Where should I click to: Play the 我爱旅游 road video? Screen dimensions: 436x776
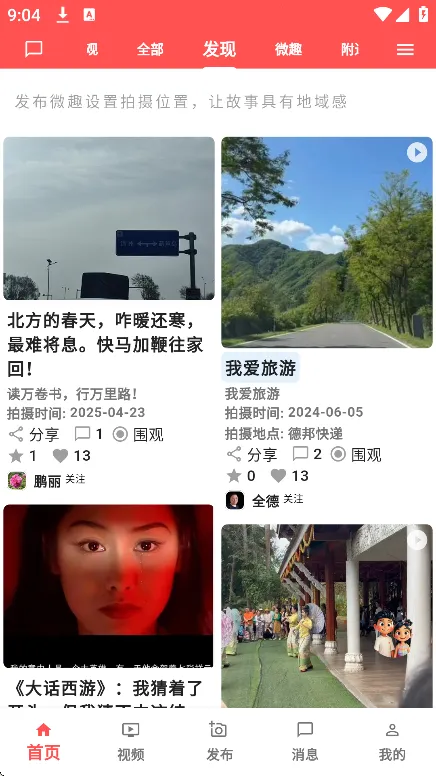tap(327, 242)
